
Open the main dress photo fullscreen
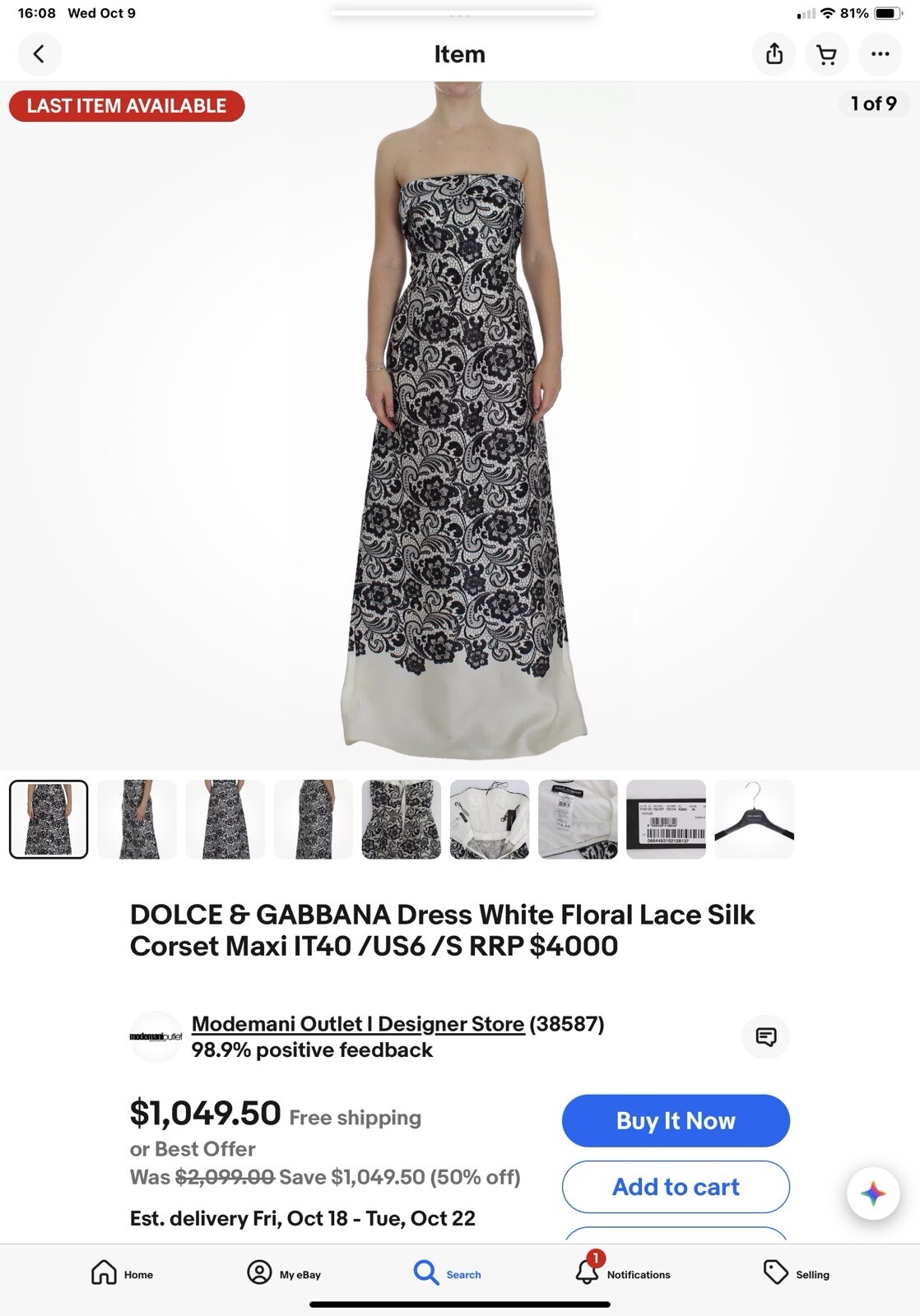point(460,428)
